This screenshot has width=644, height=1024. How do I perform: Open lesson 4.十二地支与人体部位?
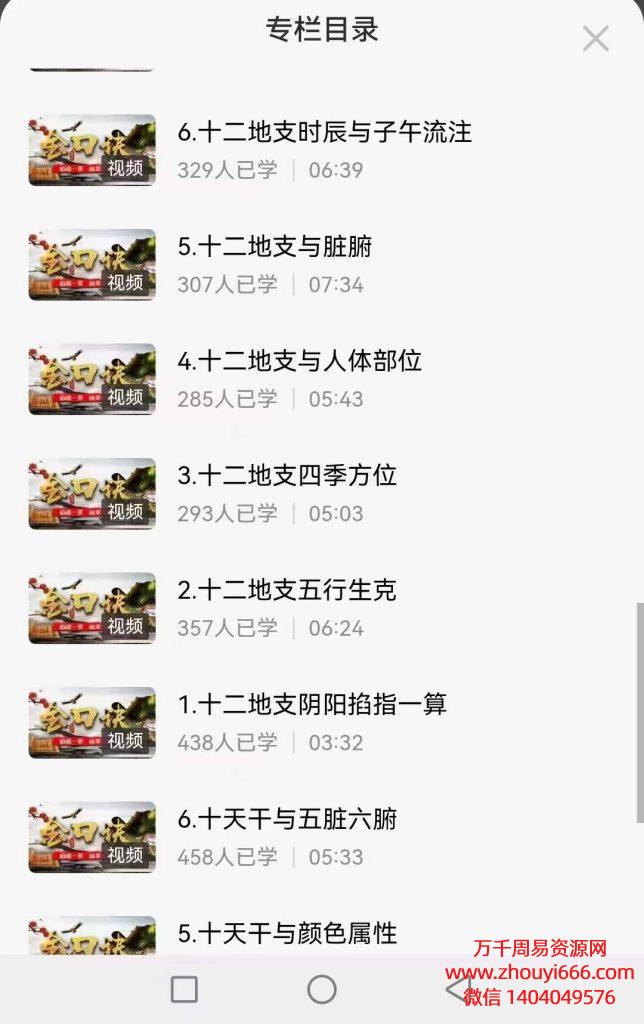[x=299, y=362]
